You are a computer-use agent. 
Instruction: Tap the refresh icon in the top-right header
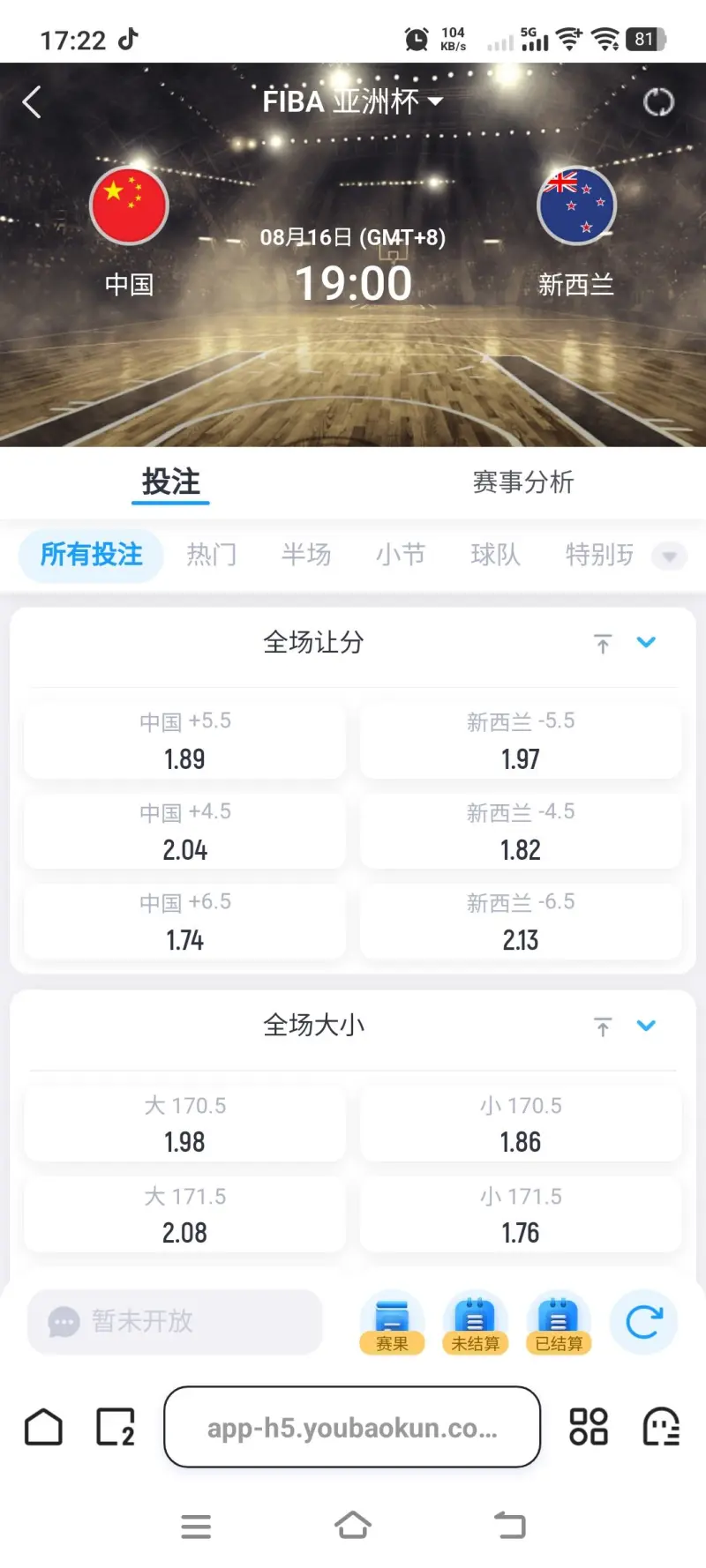tap(659, 101)
